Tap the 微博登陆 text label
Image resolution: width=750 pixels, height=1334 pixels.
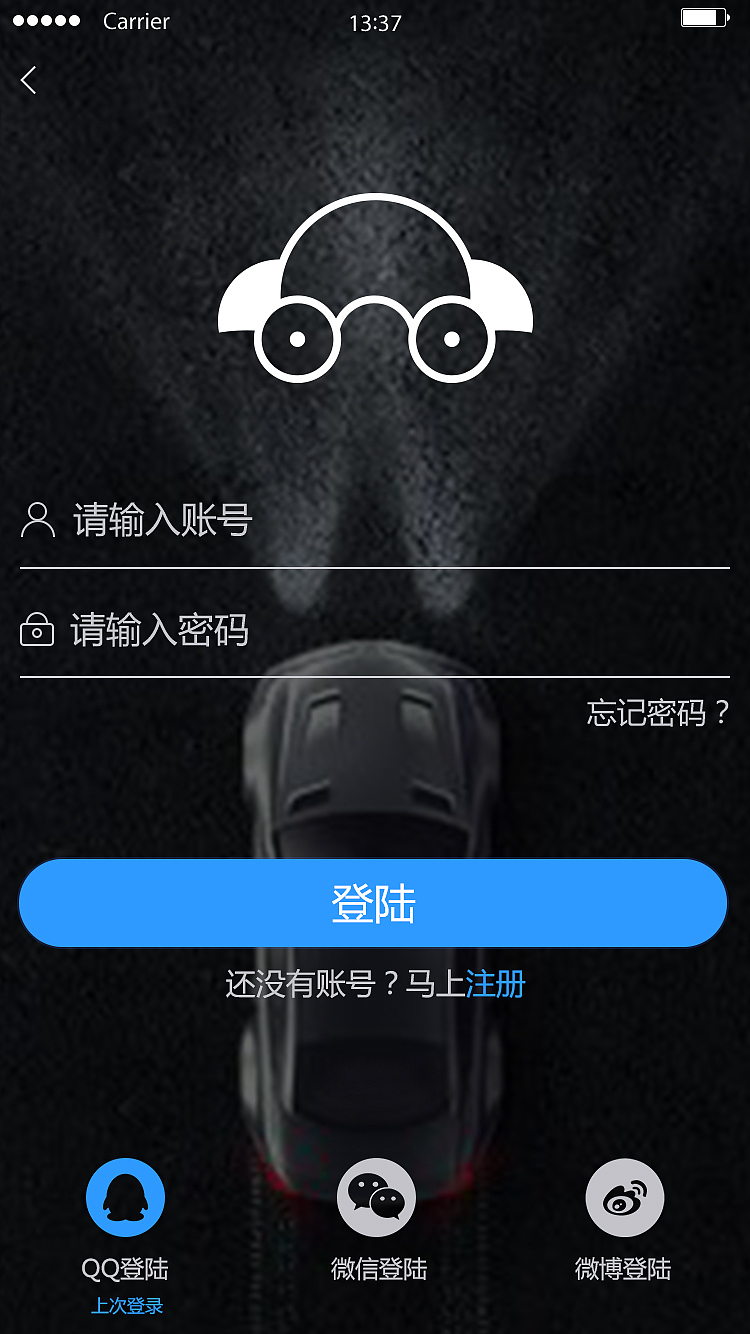(x=625, y=1270)
